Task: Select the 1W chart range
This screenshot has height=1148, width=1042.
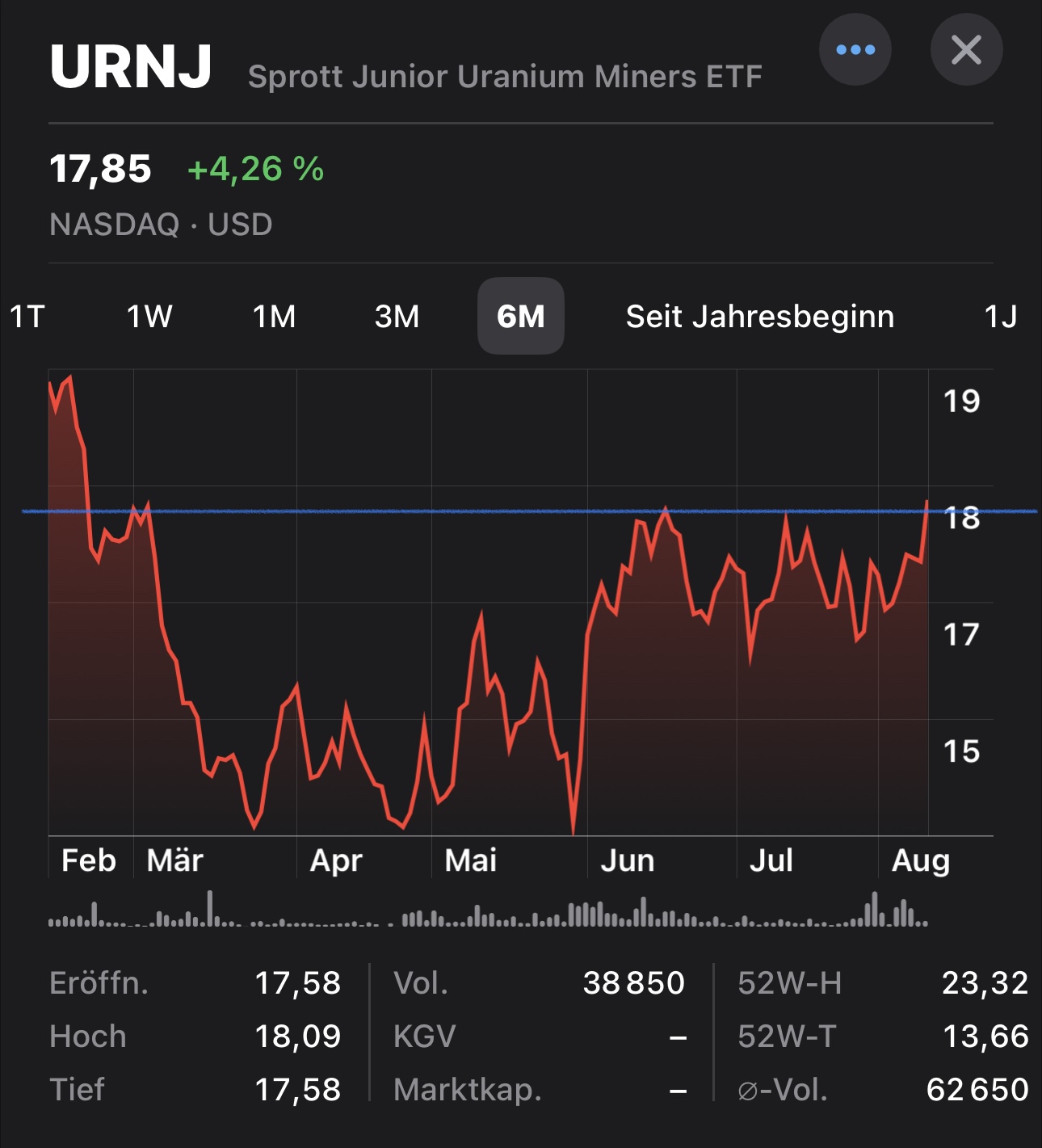Action: tap(149, 316)
